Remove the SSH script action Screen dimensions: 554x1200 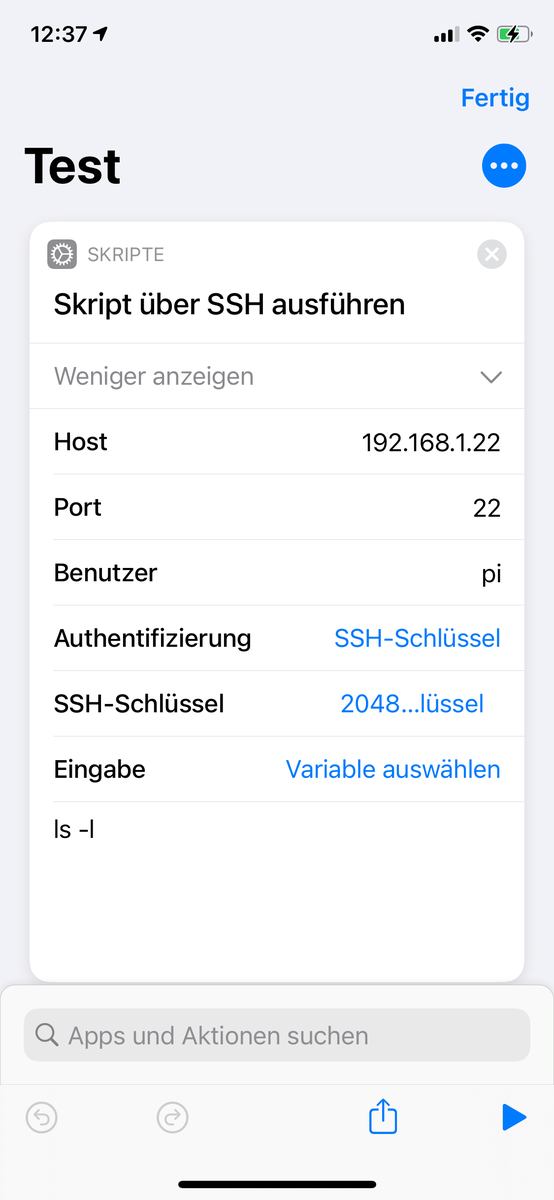(491, 254)
